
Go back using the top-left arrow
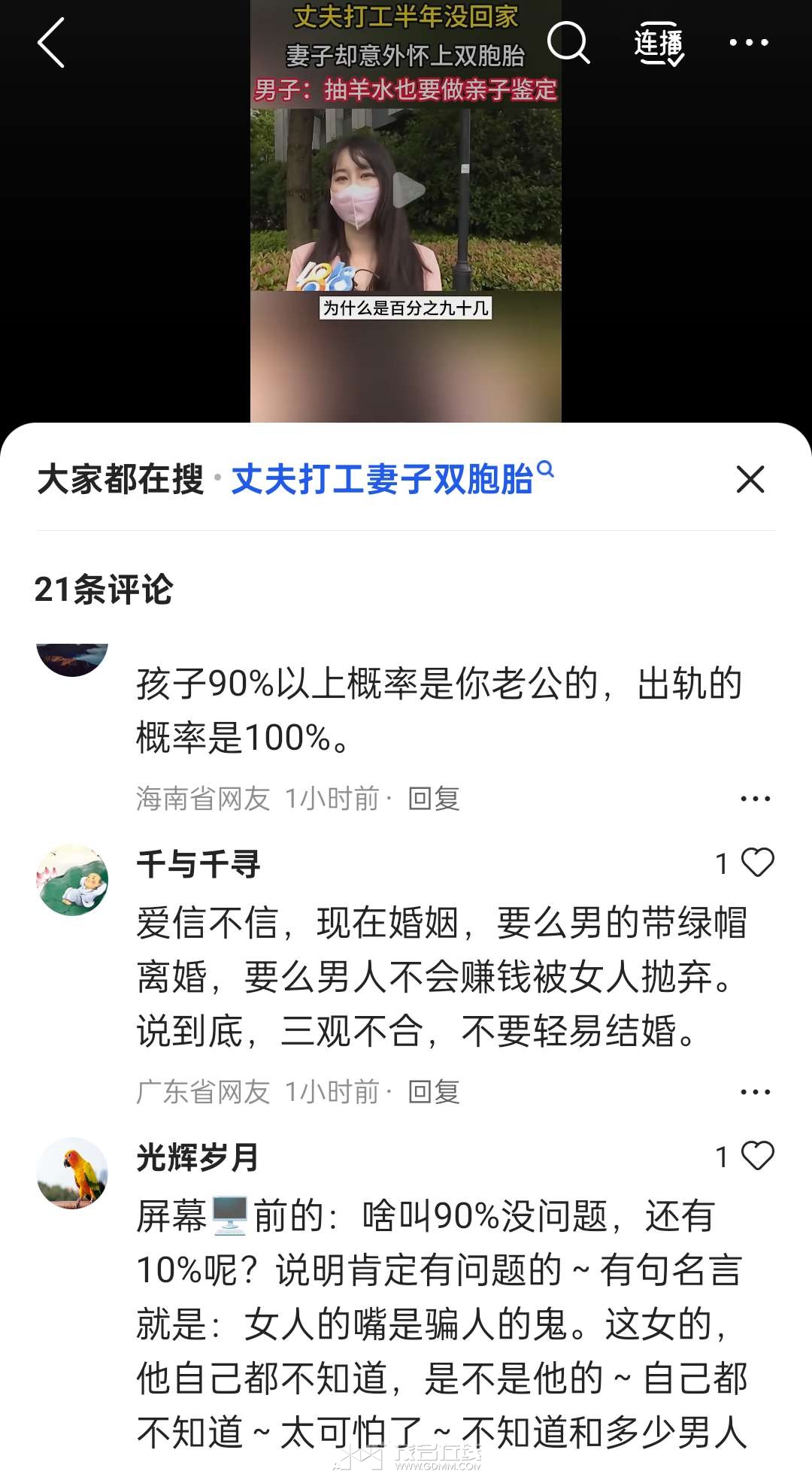coord(51,43)
